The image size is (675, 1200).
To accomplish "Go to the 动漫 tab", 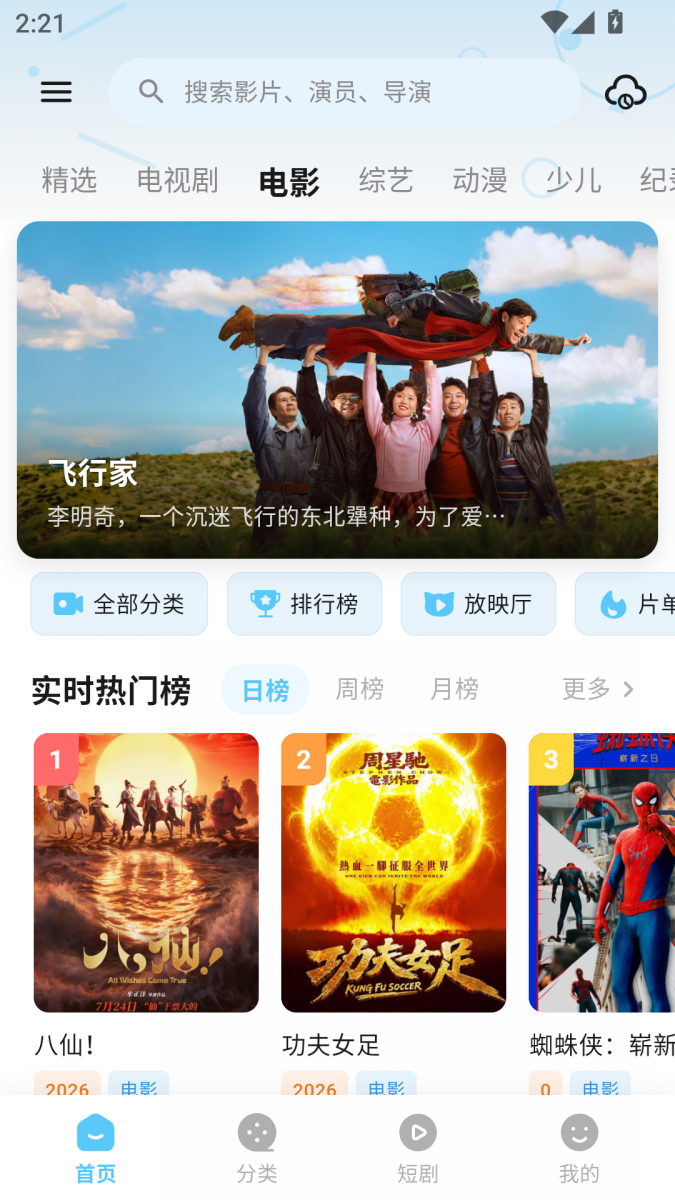I will pyautogui.click(x=480, y=180).
